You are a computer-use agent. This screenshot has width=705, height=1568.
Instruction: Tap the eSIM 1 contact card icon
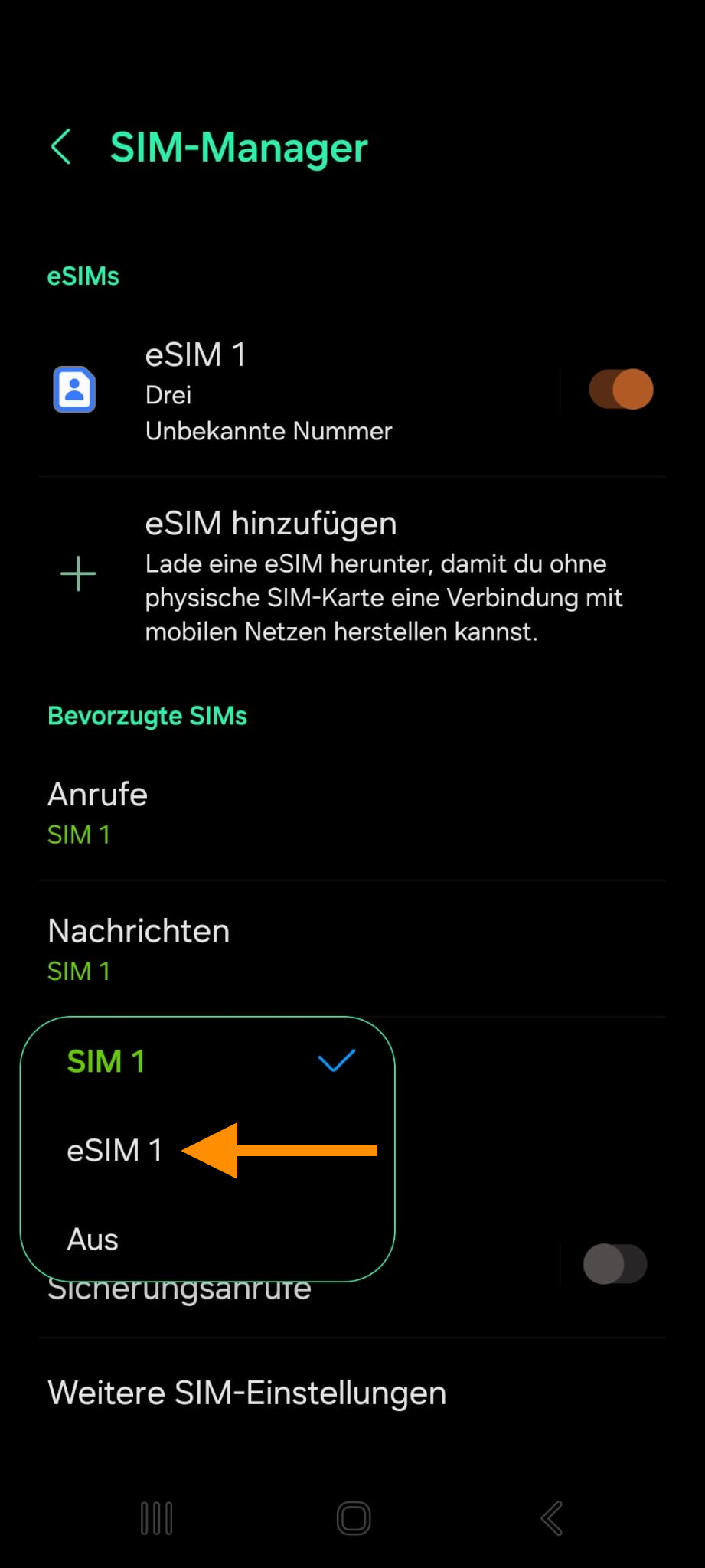(74, 390)
